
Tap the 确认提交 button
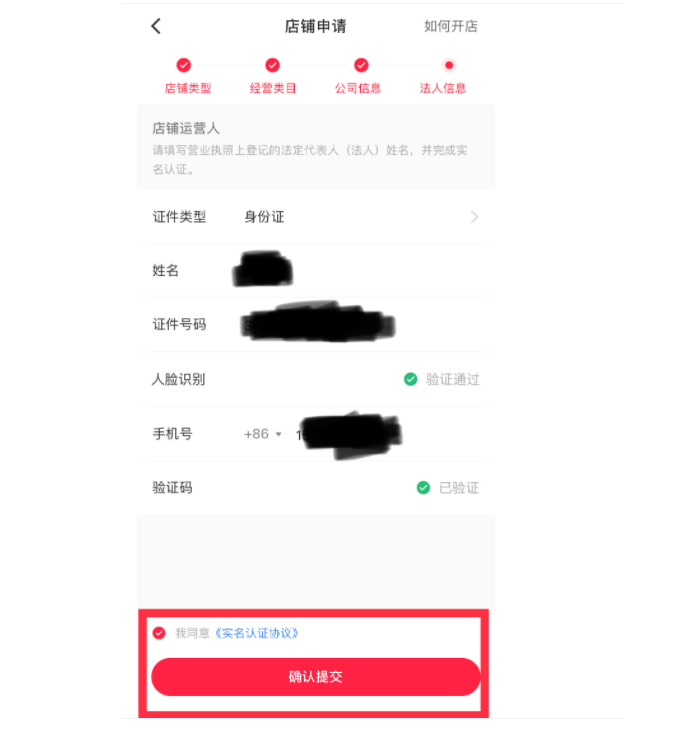(315, 677)
